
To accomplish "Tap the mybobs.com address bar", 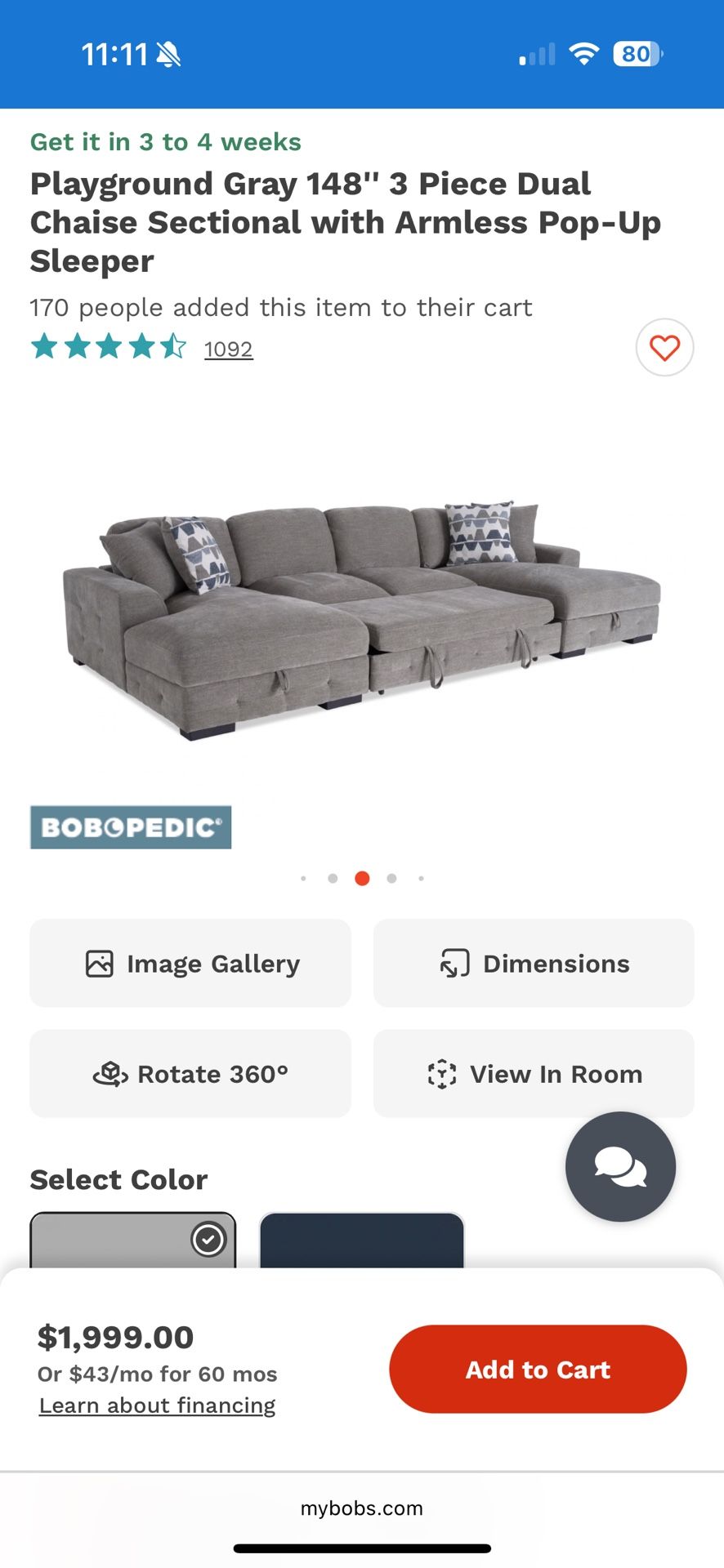I will point(362,1508).
